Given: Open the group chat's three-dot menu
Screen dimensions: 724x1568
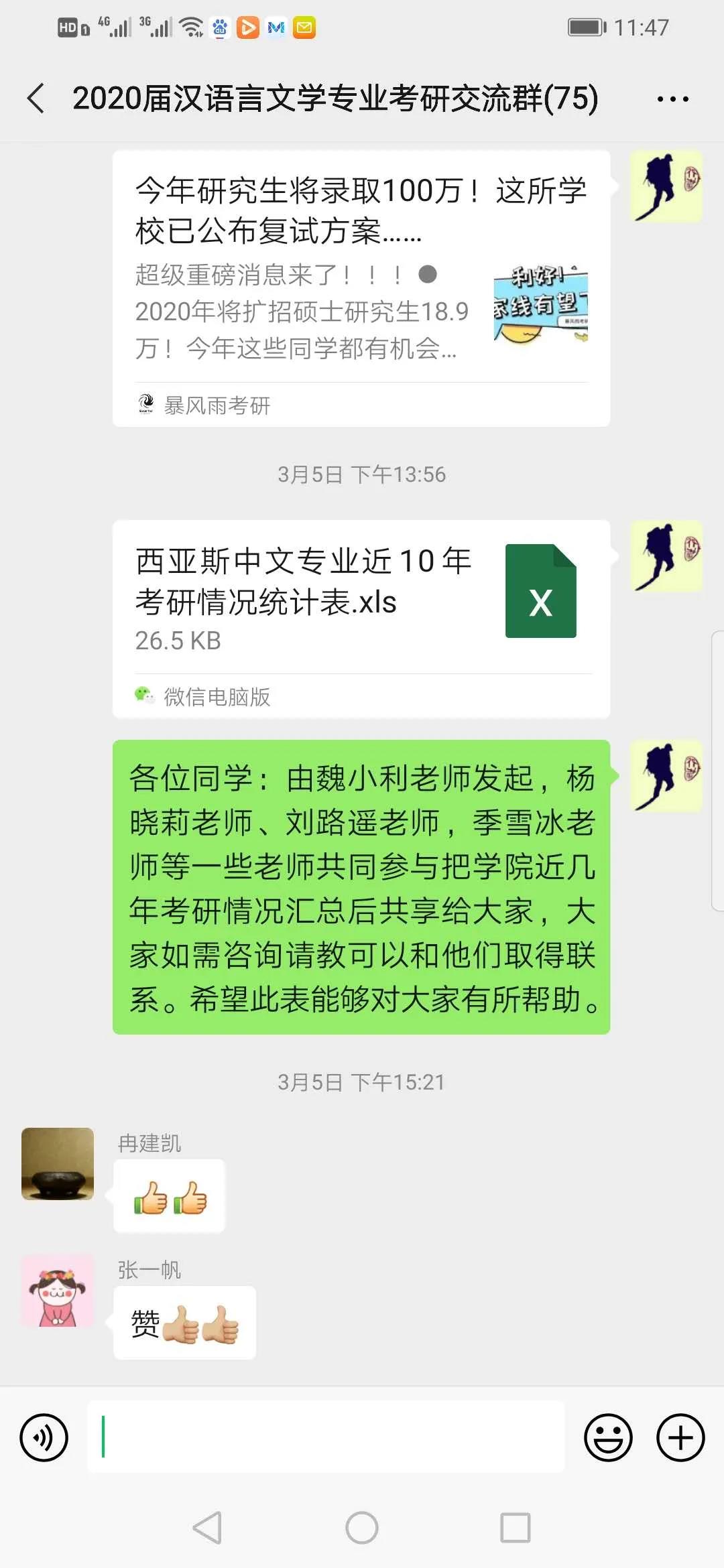Looking at the screenshot, I should pos(672,99).
